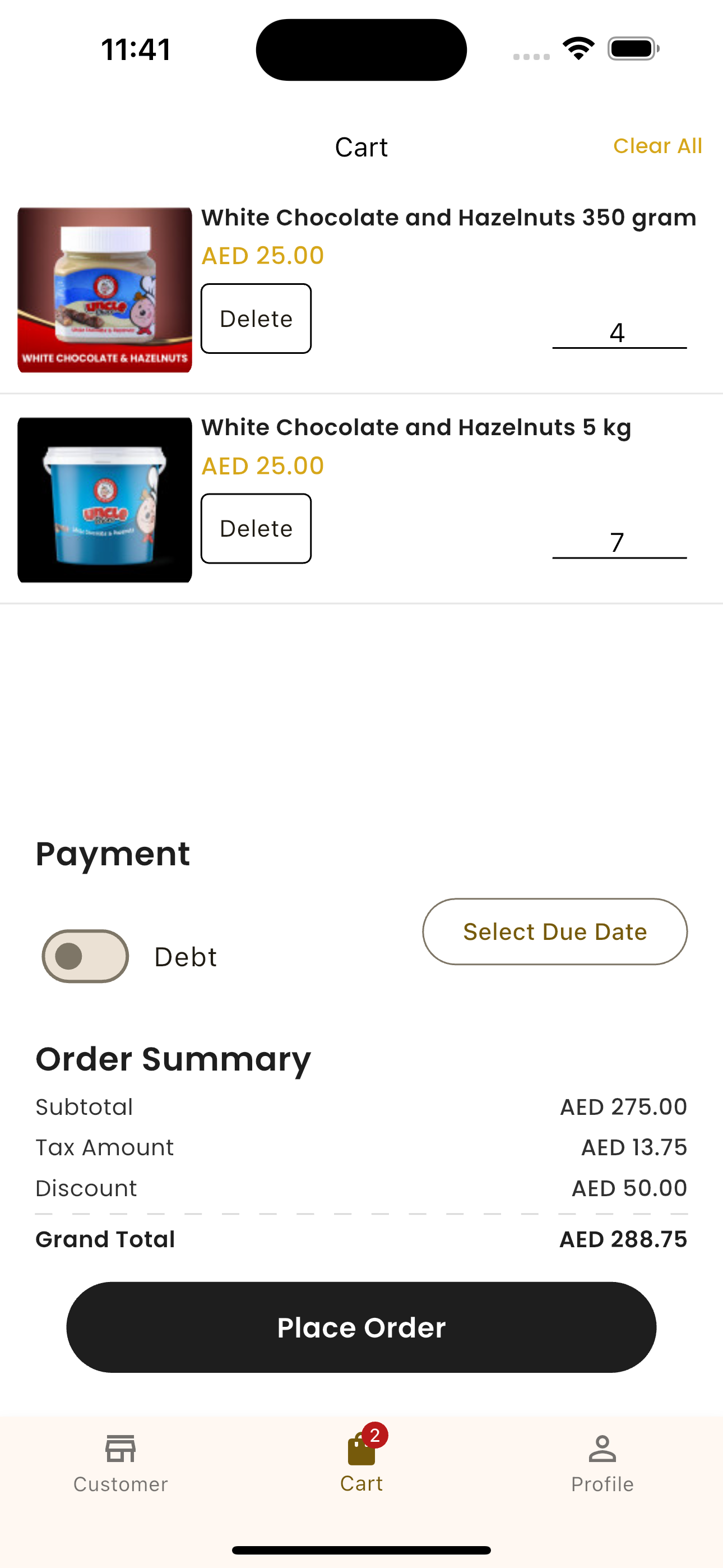The height and width of the screenshot is (1568, 723).
Task: Delete the White Chocolate and Hazelnuts 350 gram item
Action: point(256,319)
